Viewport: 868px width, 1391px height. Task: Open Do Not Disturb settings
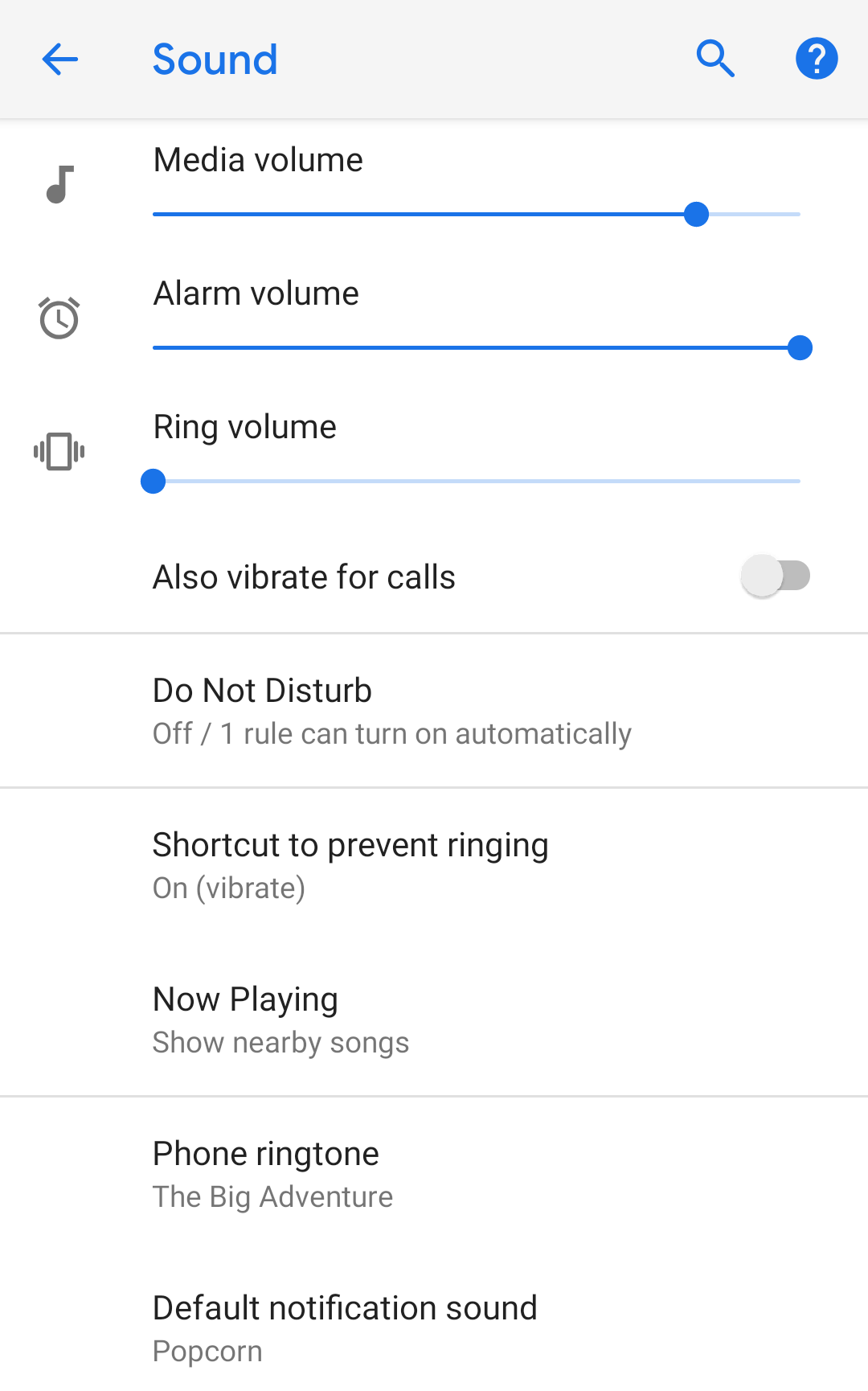(434, 711)
